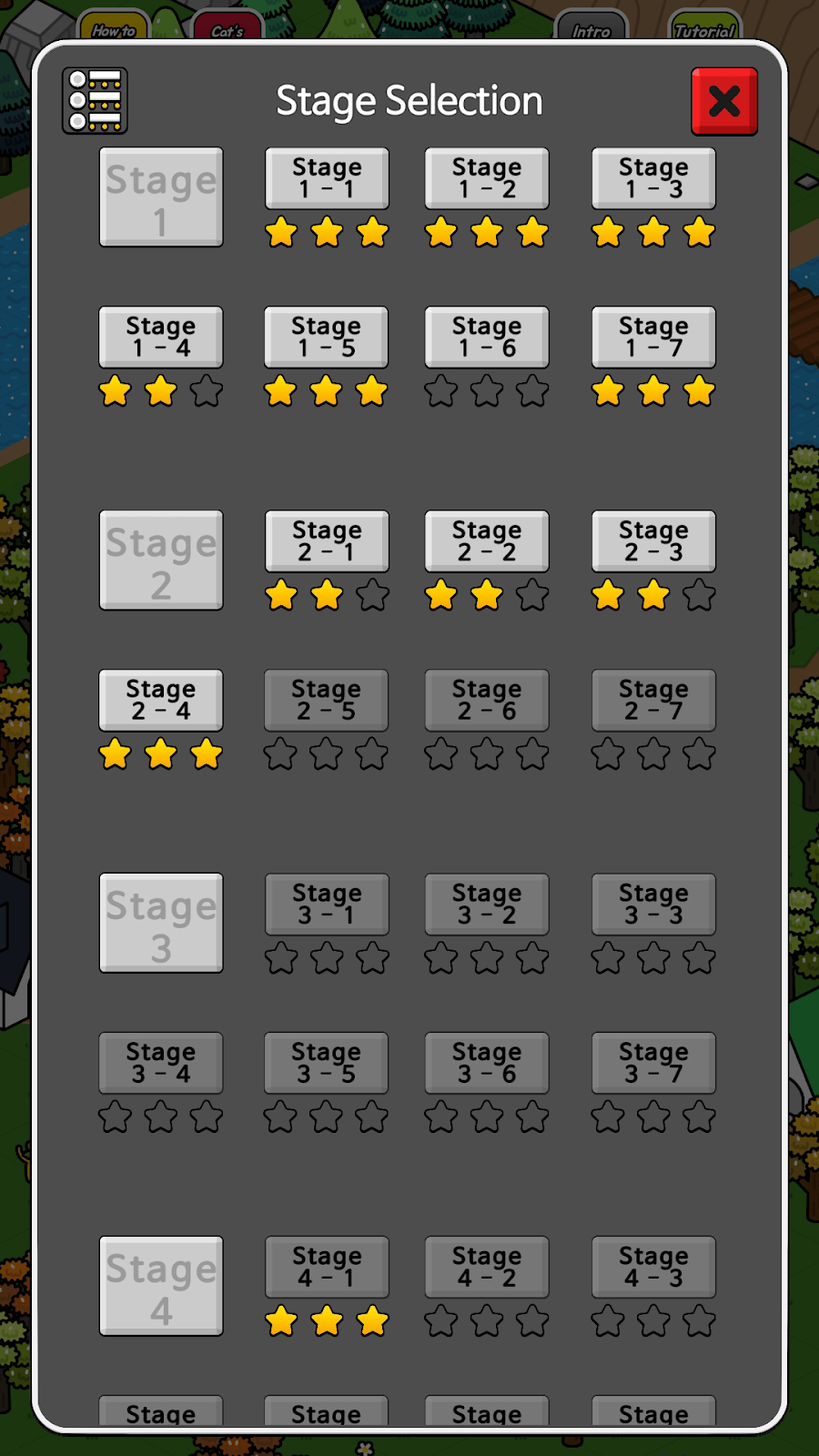Screen dimensions: 819x1456
Task: Choose Stage 1-4
Action: [161, 337]
